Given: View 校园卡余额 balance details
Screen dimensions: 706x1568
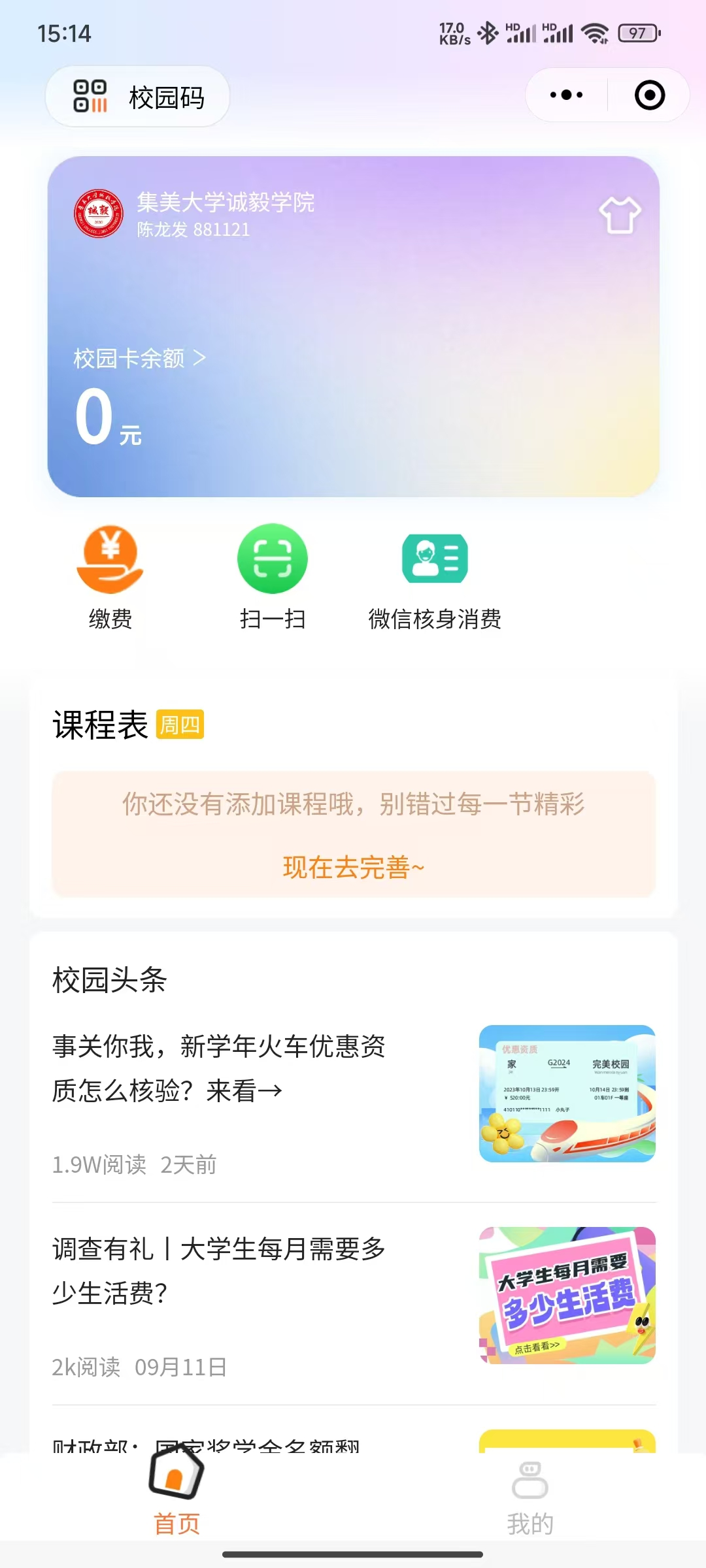Looking at the screenshot, I should (139, 359).
